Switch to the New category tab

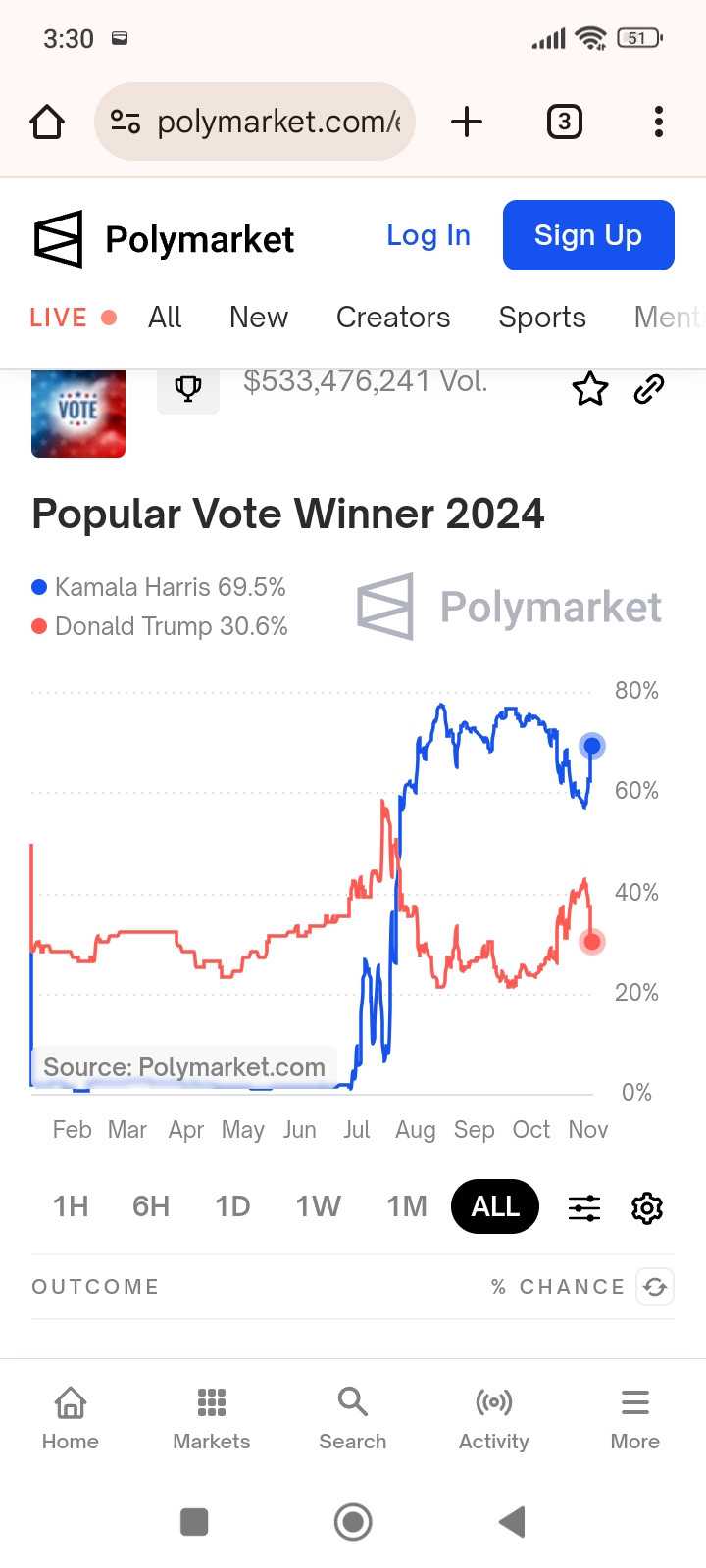click(259, 318)
